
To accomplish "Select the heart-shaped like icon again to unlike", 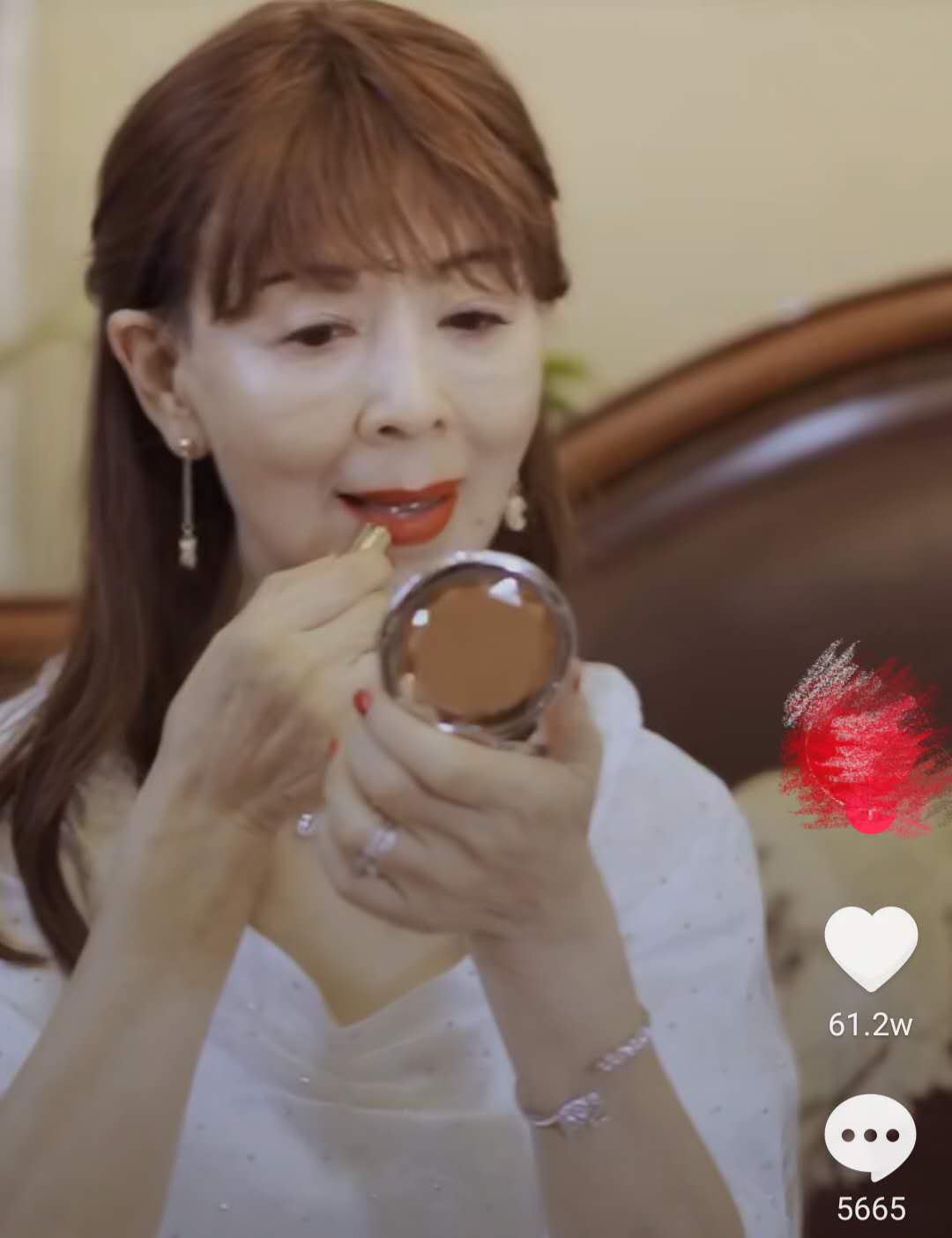I will pos(871,946).
